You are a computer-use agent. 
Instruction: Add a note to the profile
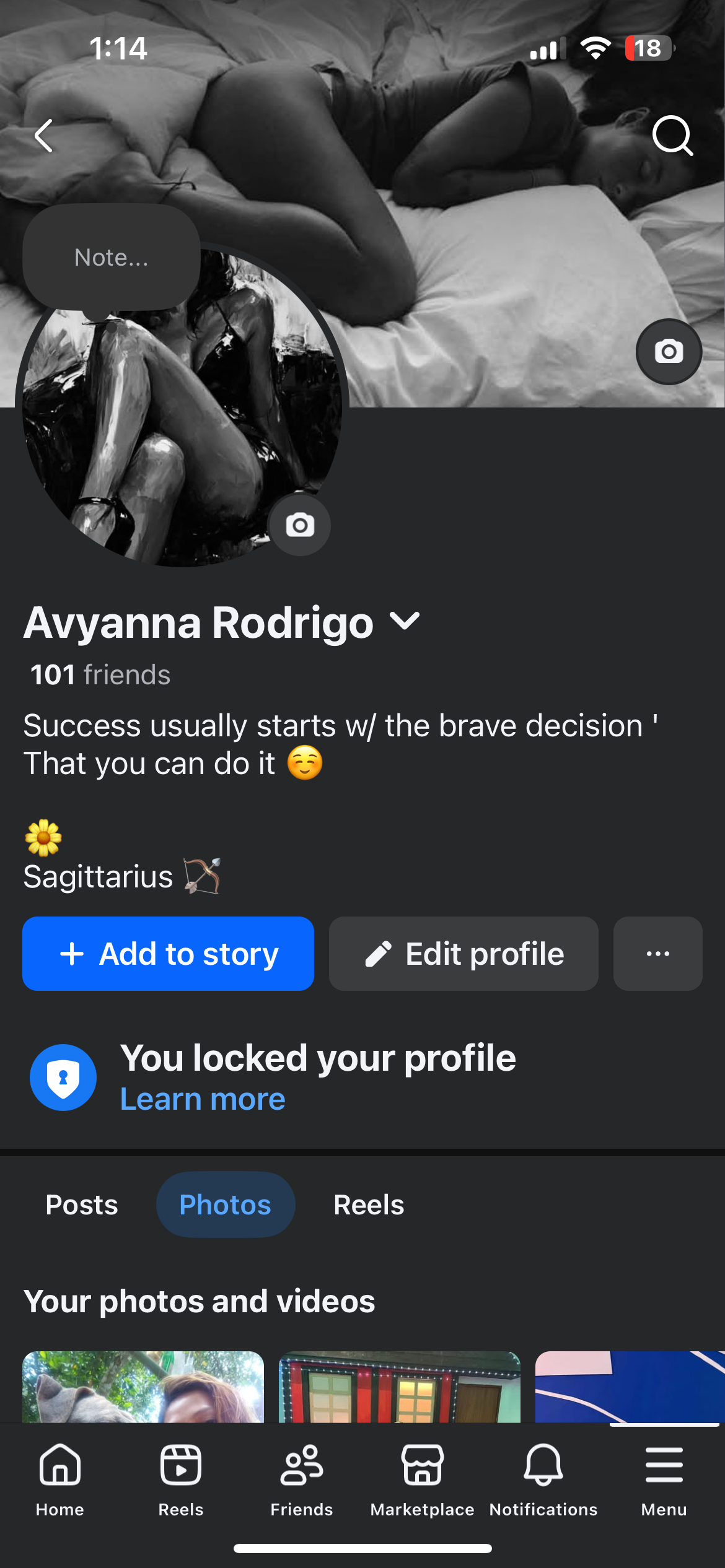pyautogui.click(x=112, y=258)
